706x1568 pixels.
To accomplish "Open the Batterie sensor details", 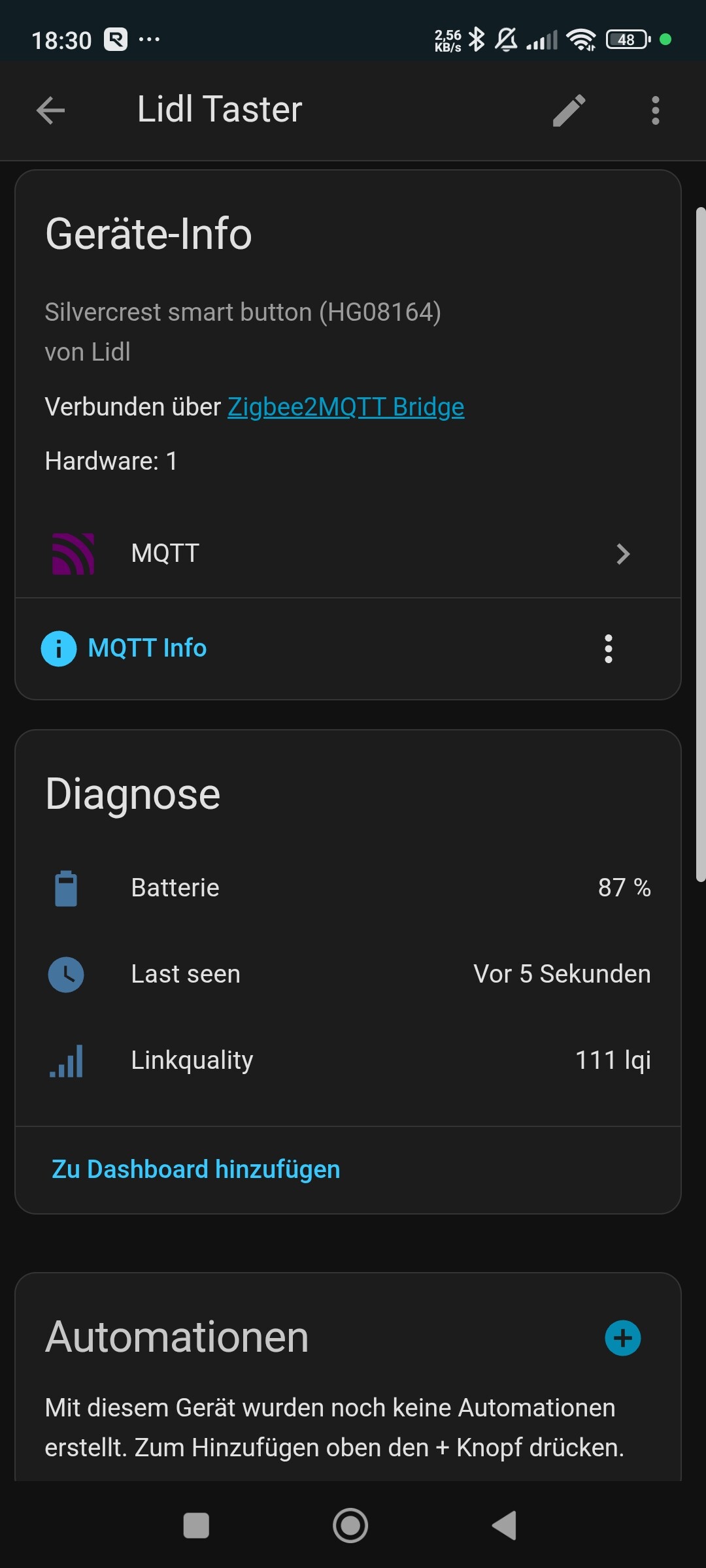I will [x=348, y=889].
